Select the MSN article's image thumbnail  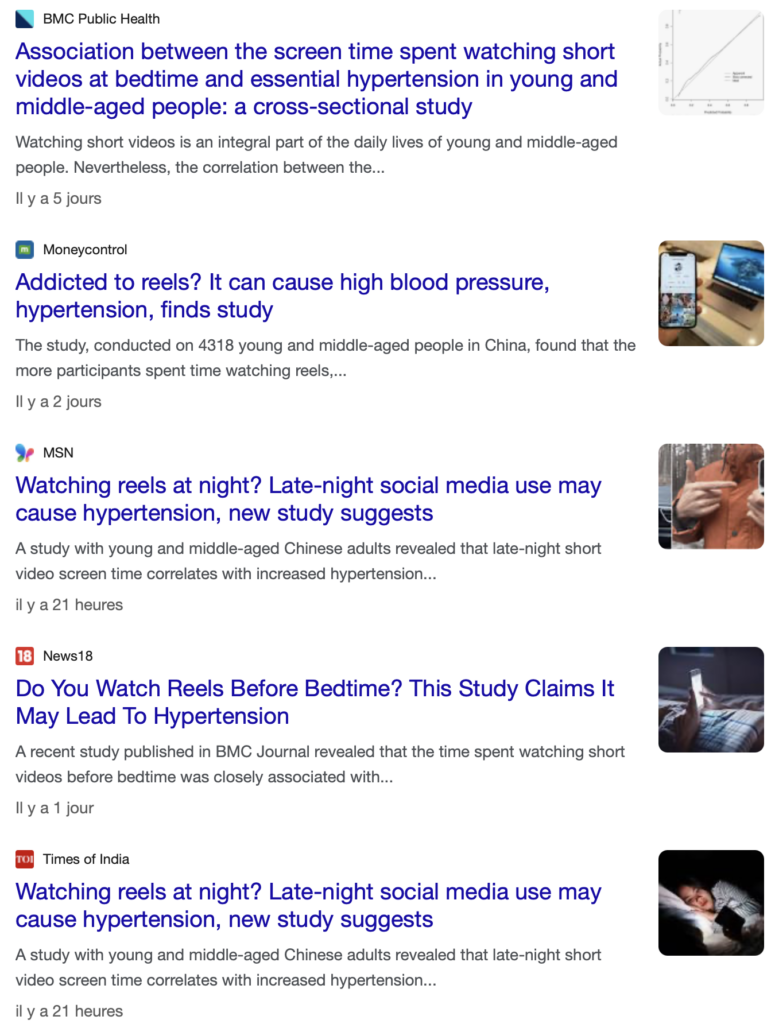(710, 496)
